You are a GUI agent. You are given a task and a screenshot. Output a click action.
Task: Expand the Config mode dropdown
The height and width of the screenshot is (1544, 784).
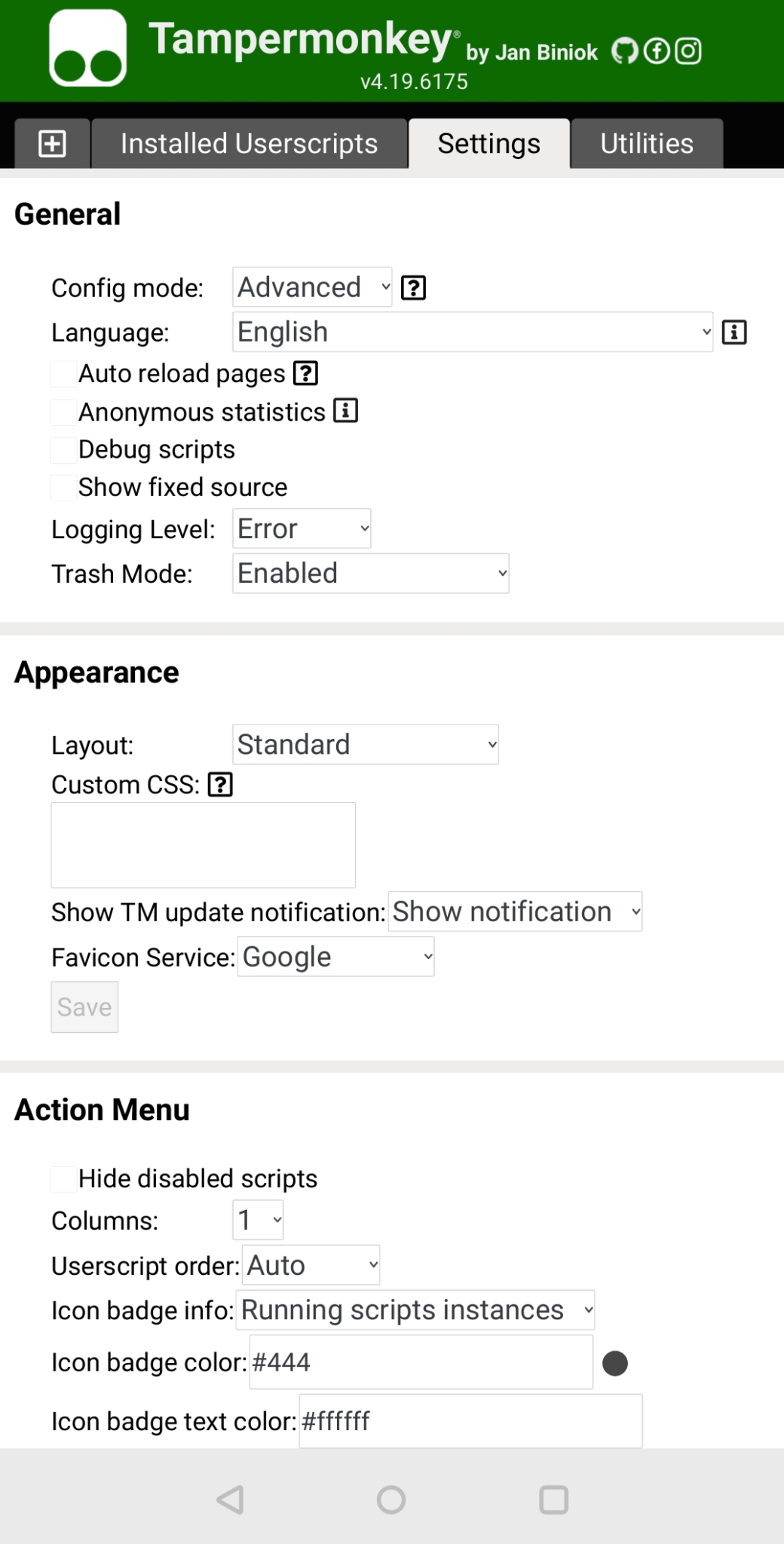click(312, 287)
